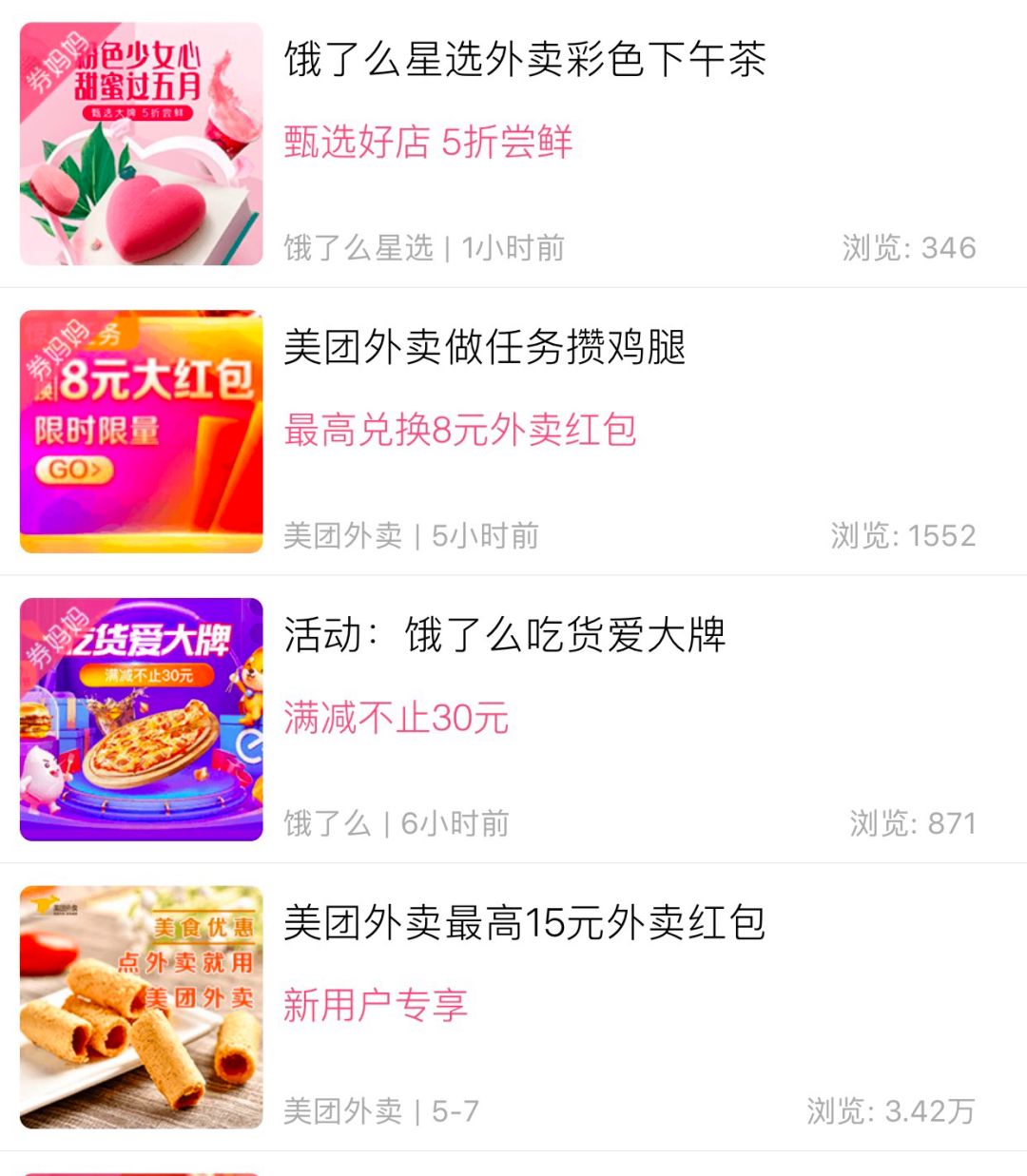Click the 甄选好店 5折尝鲜 pink subtitle link
Screen dimensions: 1027x1176
pos(428,144)
